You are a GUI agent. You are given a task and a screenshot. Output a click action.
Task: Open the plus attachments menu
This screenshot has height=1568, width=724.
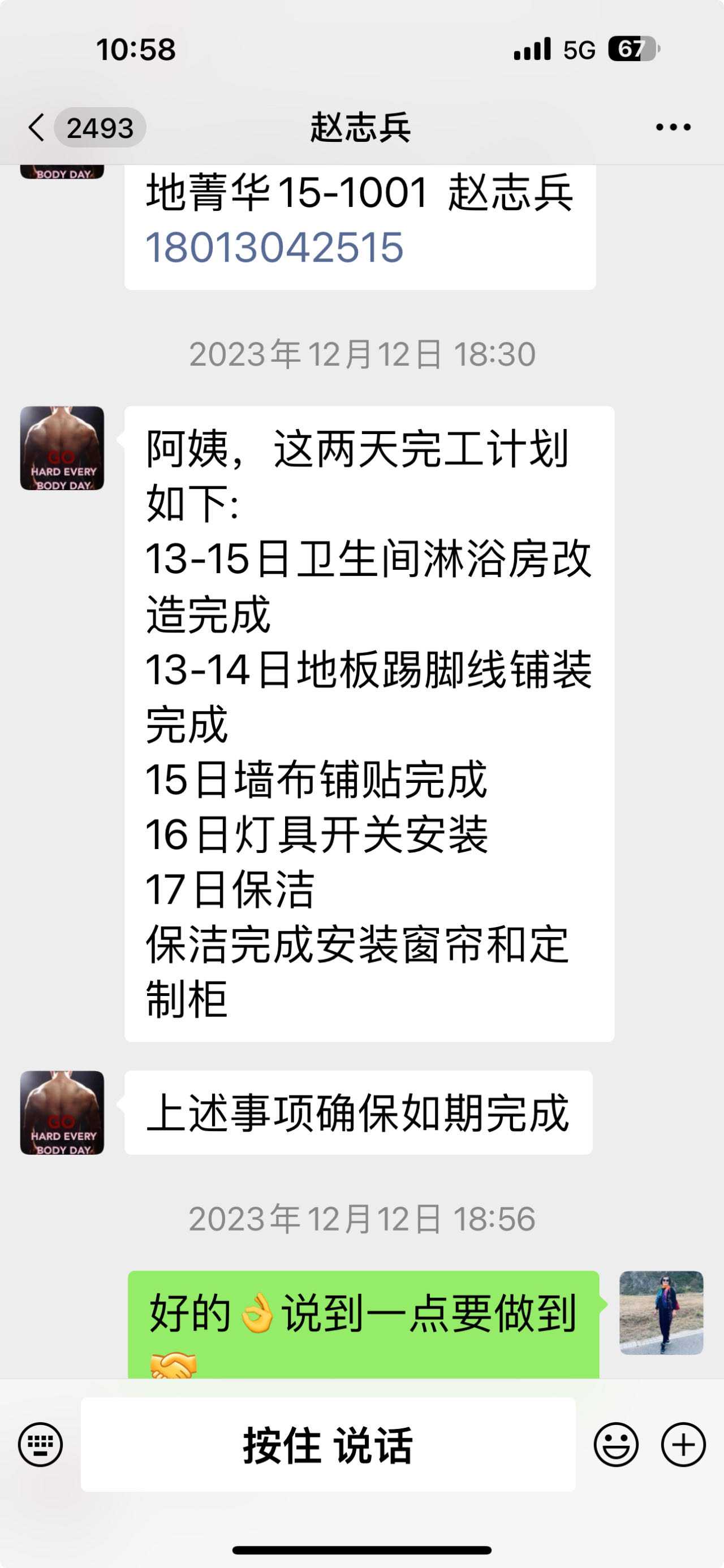coord(683,1444)
